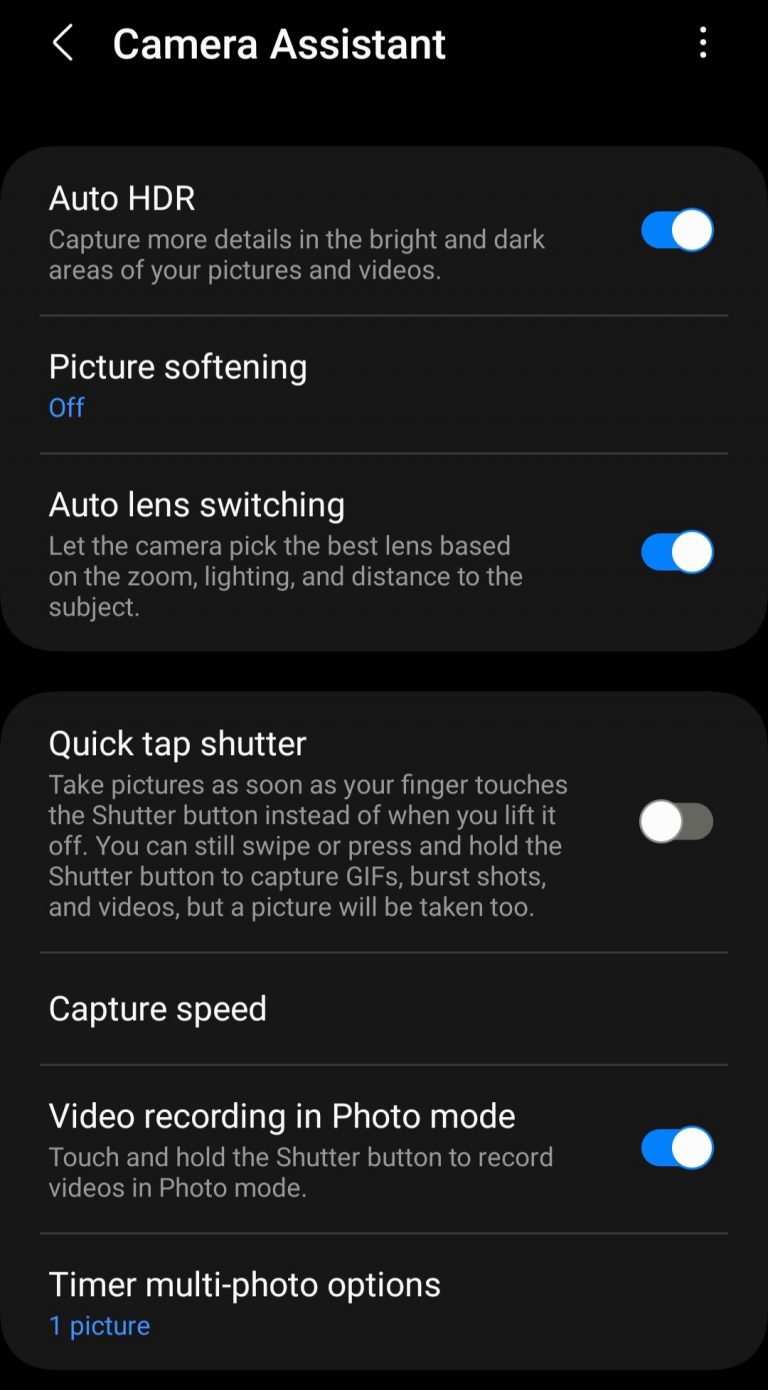This screenshot has height=1390, width=768.
Task: Open Picture softening setting
Action: click(x=384, y=385)
